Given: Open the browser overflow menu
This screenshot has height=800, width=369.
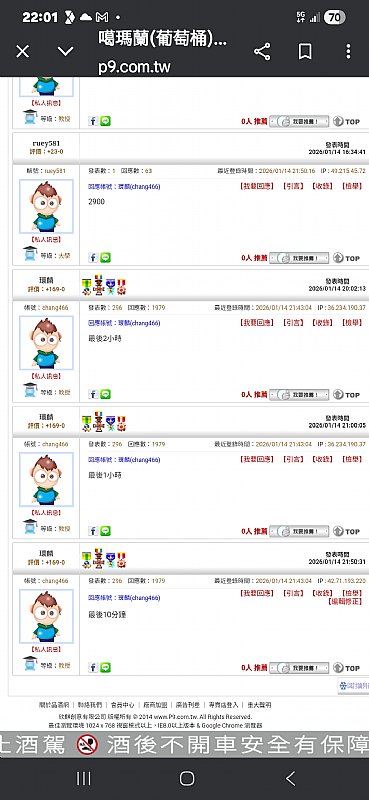Looking at the screenshot, I should (348, 52).
